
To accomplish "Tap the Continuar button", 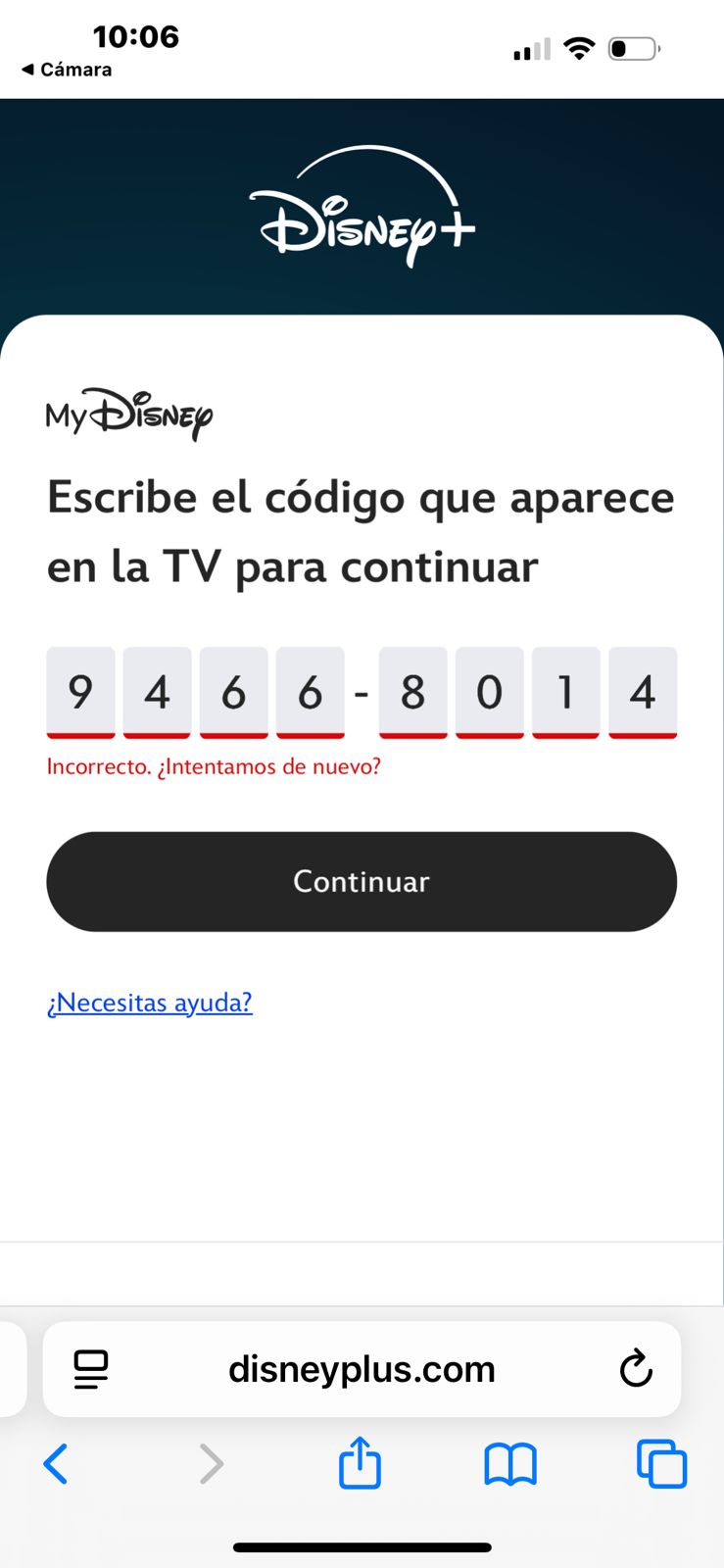I will coord(362,881).
